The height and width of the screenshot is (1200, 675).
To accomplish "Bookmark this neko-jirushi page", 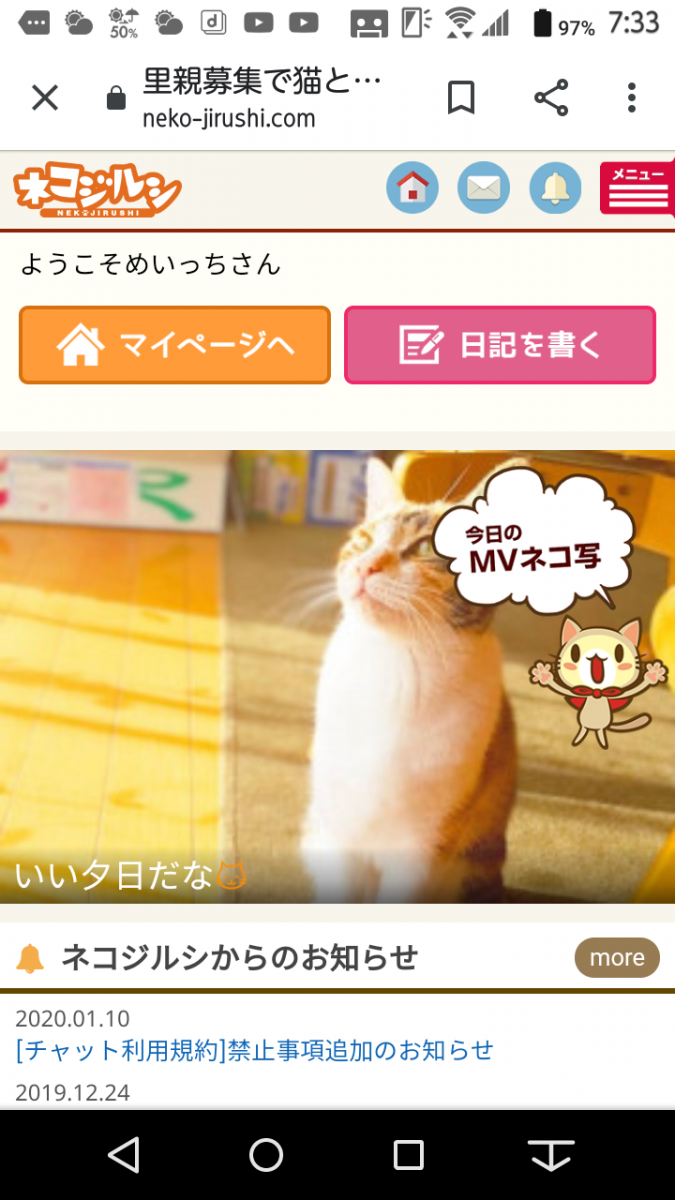I will (x=461, y=98).
